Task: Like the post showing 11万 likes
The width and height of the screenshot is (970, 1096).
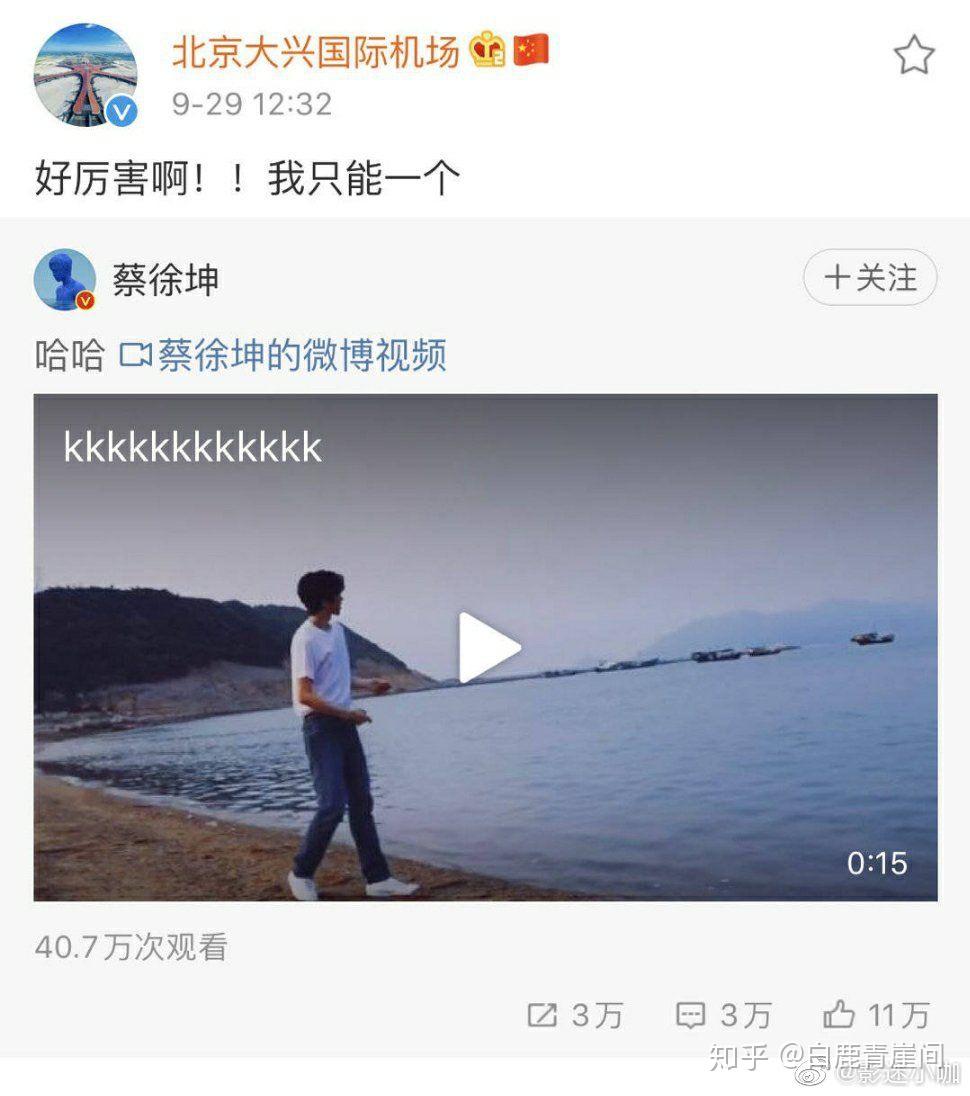Action: [x=876, y=1016]
